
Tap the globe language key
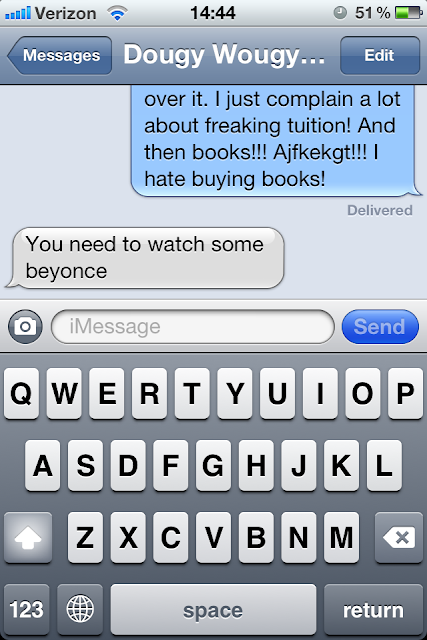pyautogui.click(x=80, y=610)
